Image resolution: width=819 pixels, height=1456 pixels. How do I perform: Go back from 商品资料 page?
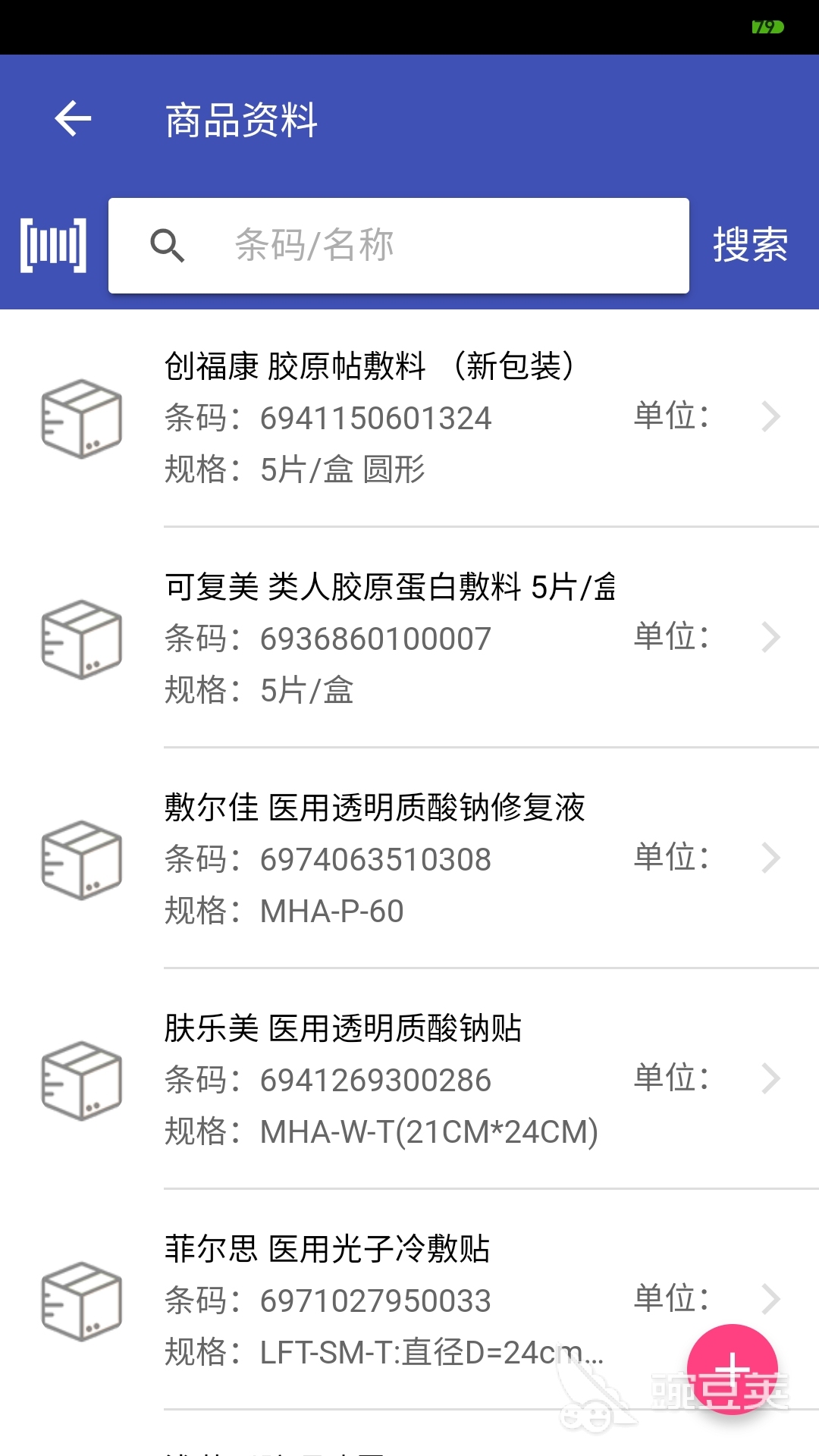(x=73, y=119)
